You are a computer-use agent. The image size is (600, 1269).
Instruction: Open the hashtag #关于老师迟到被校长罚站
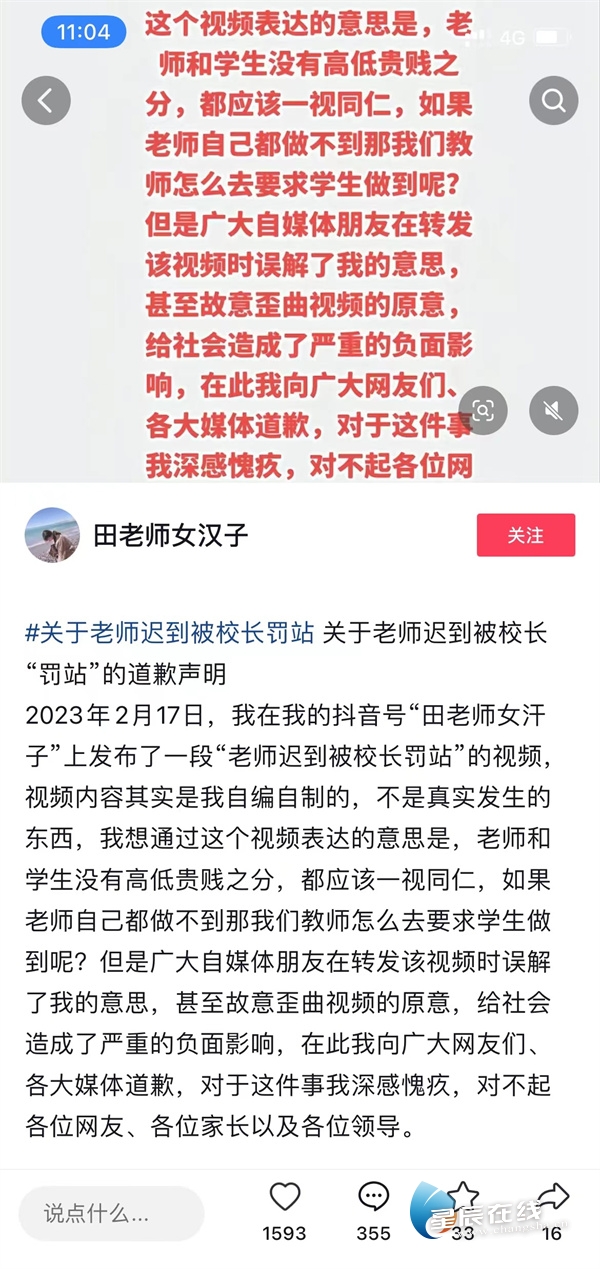pos(170,633)
